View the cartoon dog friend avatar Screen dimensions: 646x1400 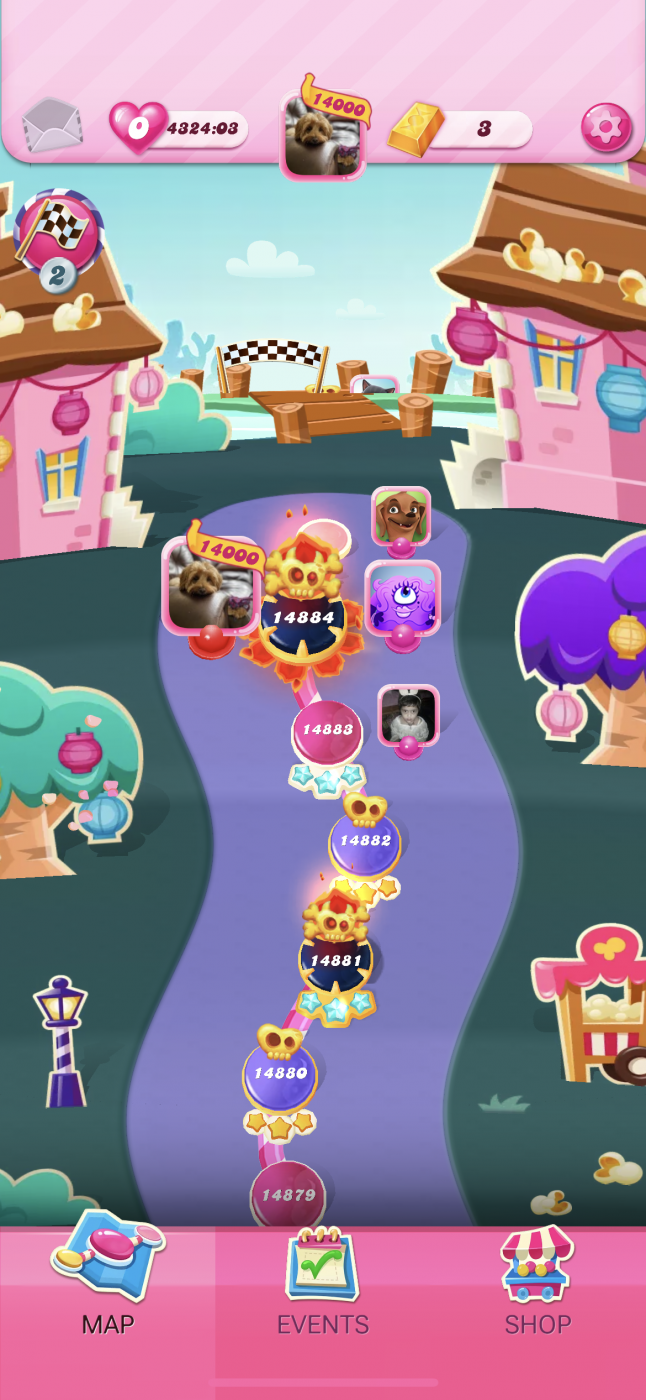pos(401,517)
